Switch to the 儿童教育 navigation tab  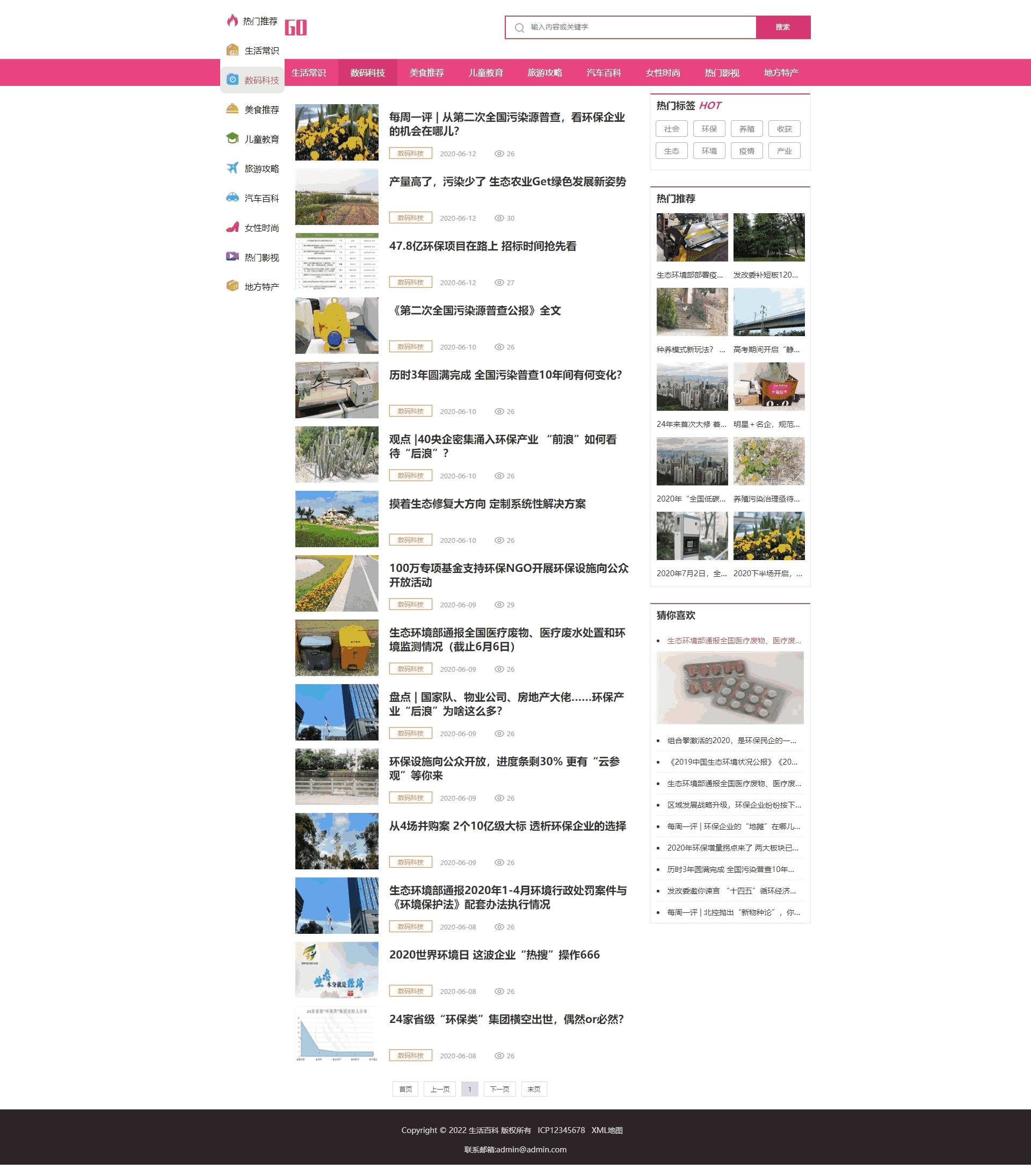click(485, 73)
